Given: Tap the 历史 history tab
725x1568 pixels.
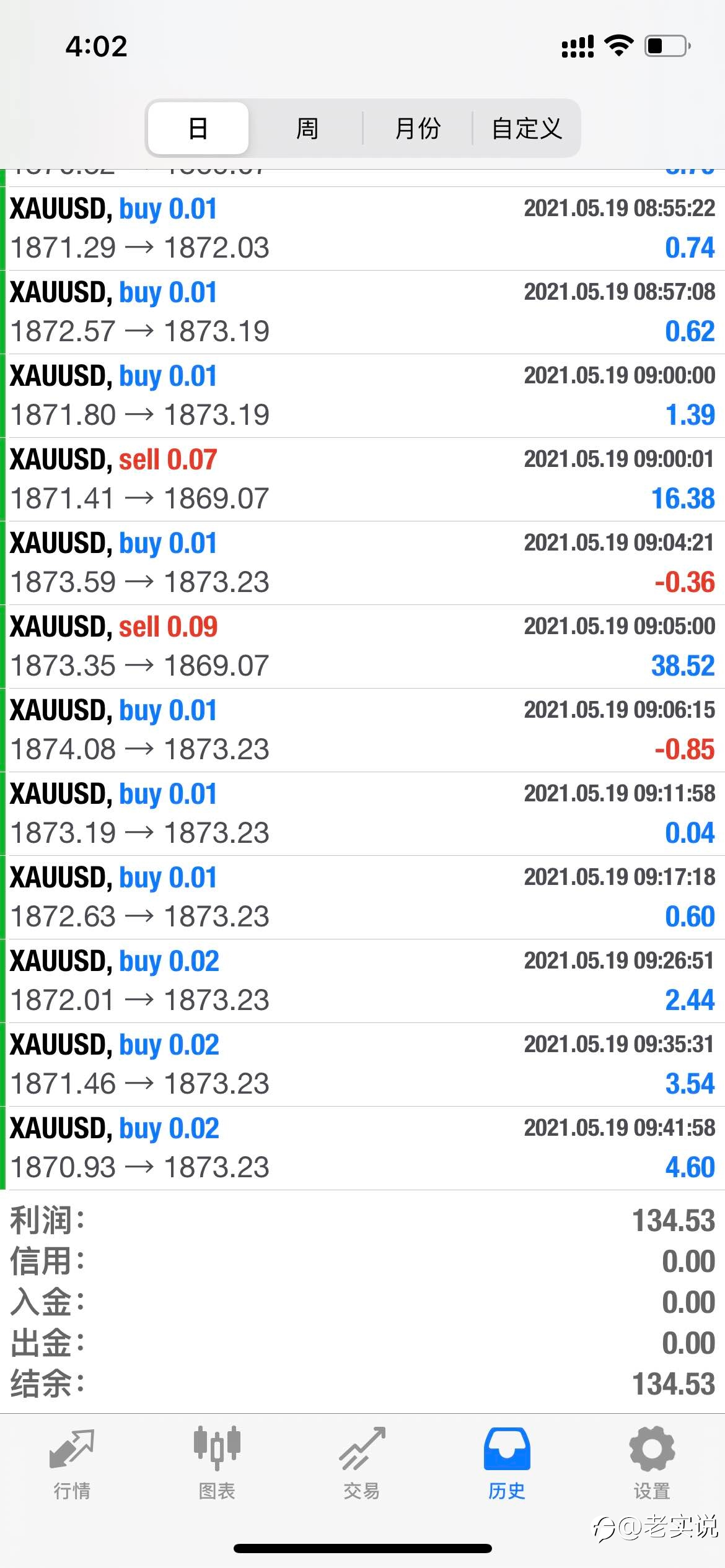Looking at the screenshot, I should (507, 1464).
